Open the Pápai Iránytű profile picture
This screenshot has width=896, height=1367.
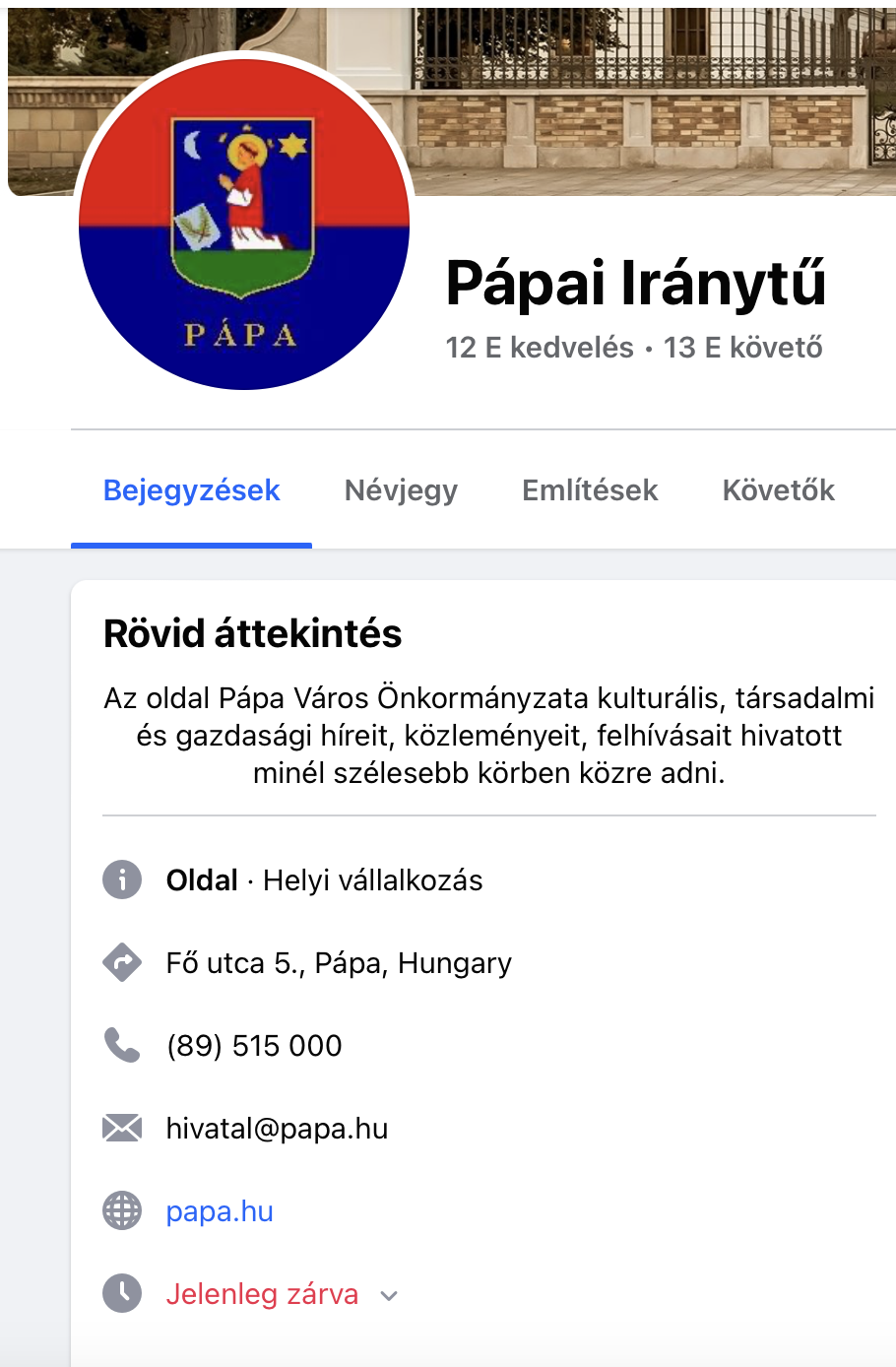coord(243,224)
